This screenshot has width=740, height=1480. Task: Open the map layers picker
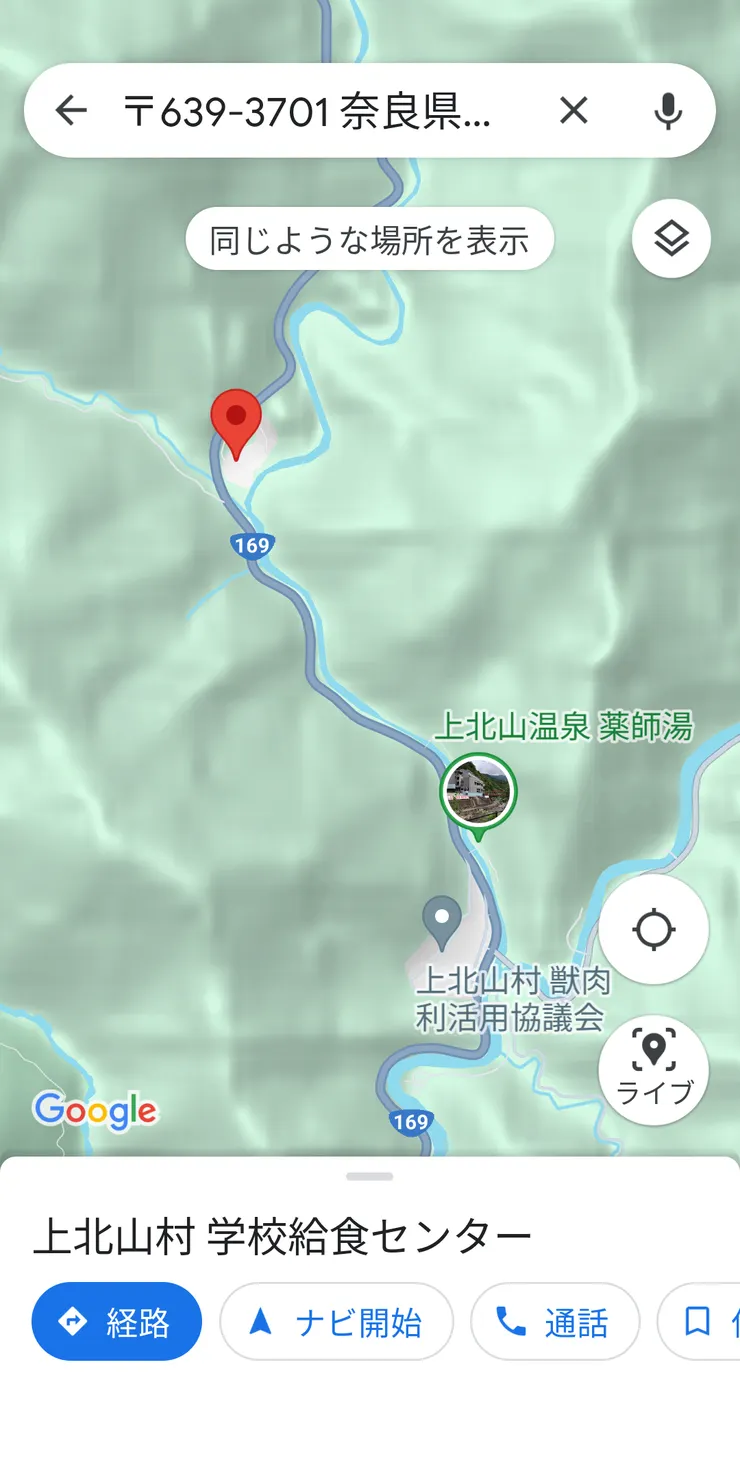pyautogui.click(x=670, y=238)
